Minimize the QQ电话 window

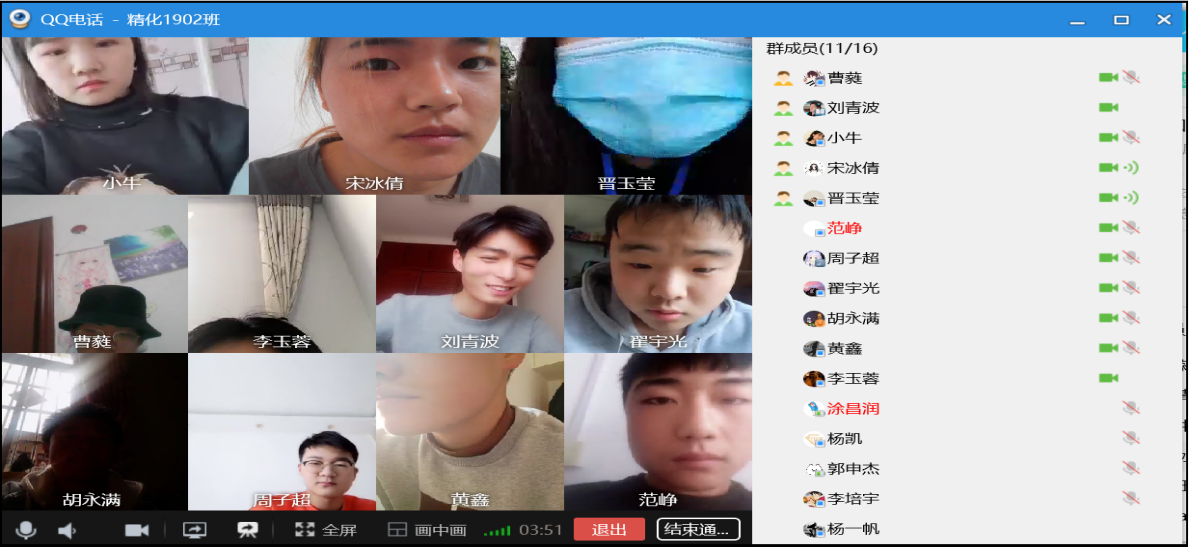(1078, 19)
